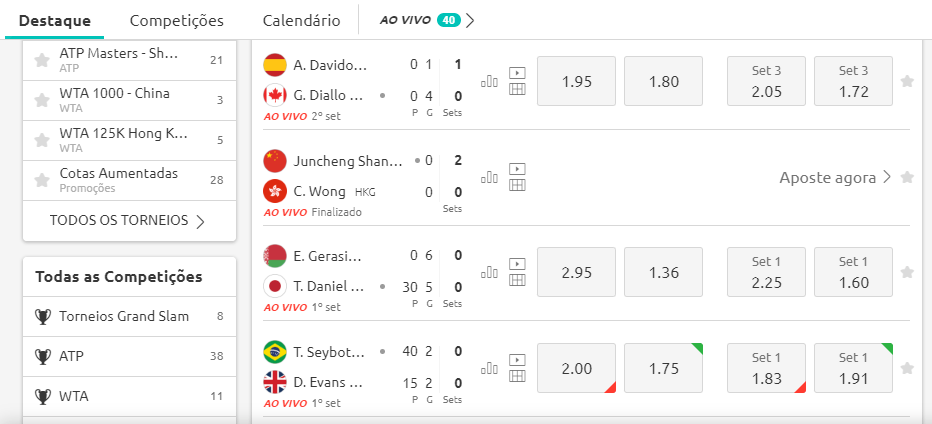Select 2.95 odds for Gerasimov

[577, 272]
